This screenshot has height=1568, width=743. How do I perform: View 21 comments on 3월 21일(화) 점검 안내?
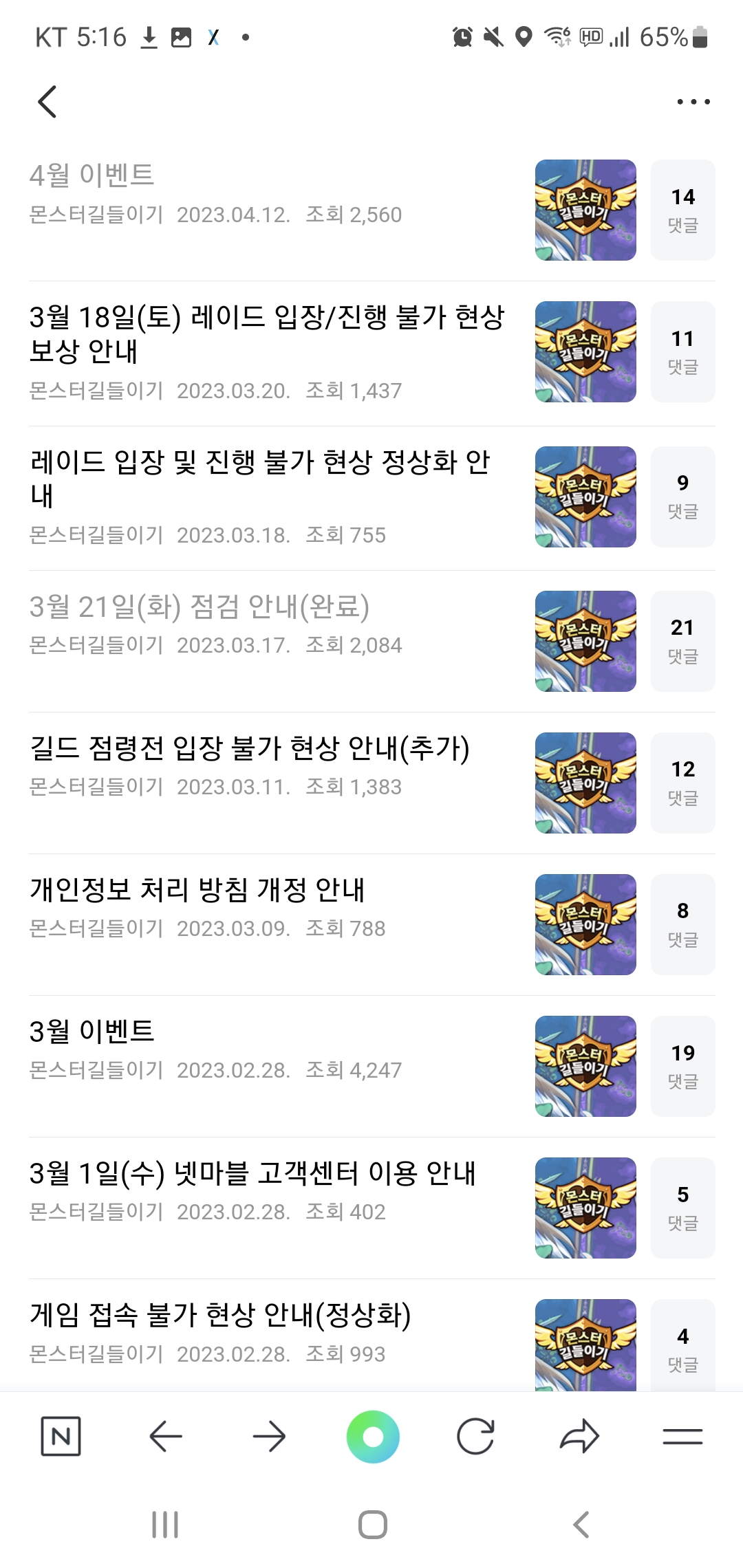(x=682, y=641)
